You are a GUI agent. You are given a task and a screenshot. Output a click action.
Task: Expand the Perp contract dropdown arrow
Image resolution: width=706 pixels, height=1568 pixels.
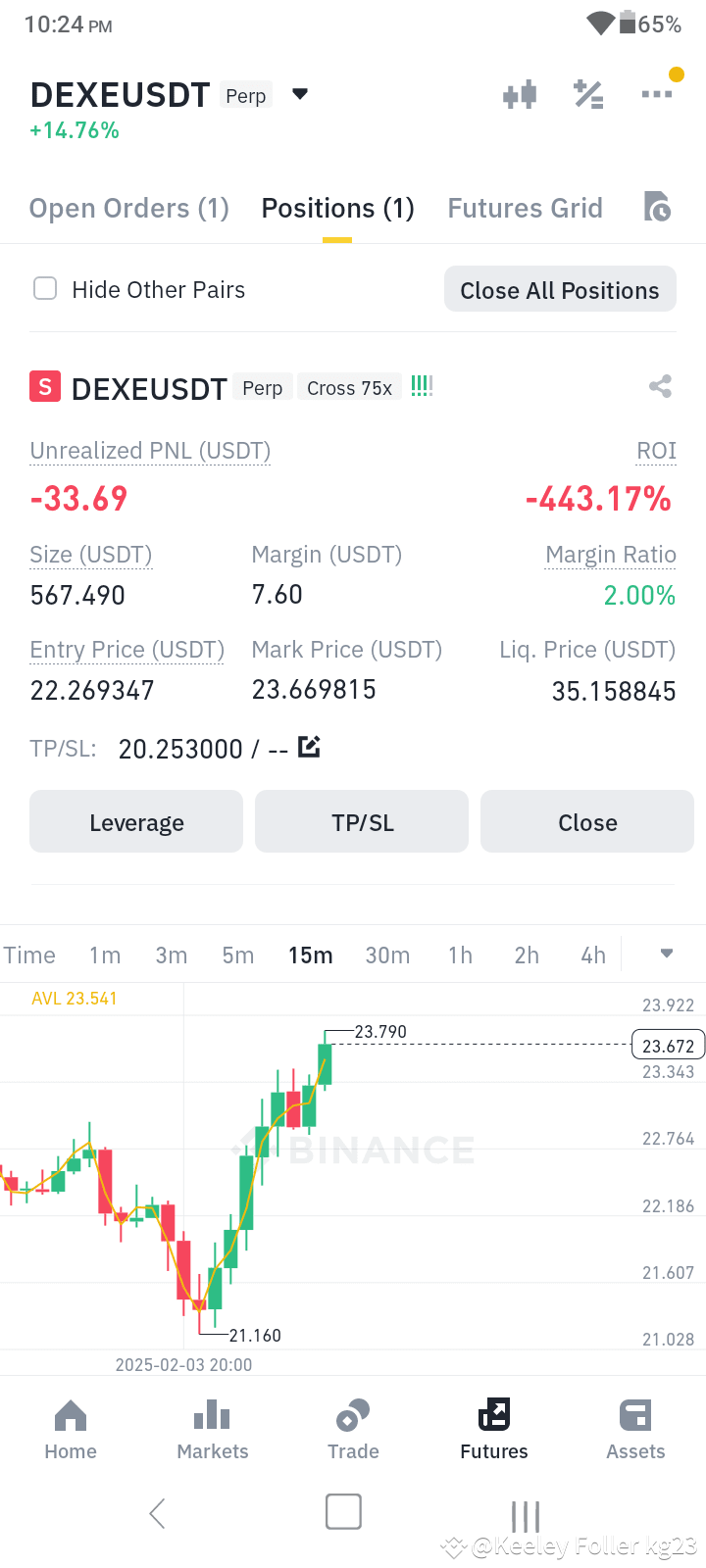pos(299,94)
